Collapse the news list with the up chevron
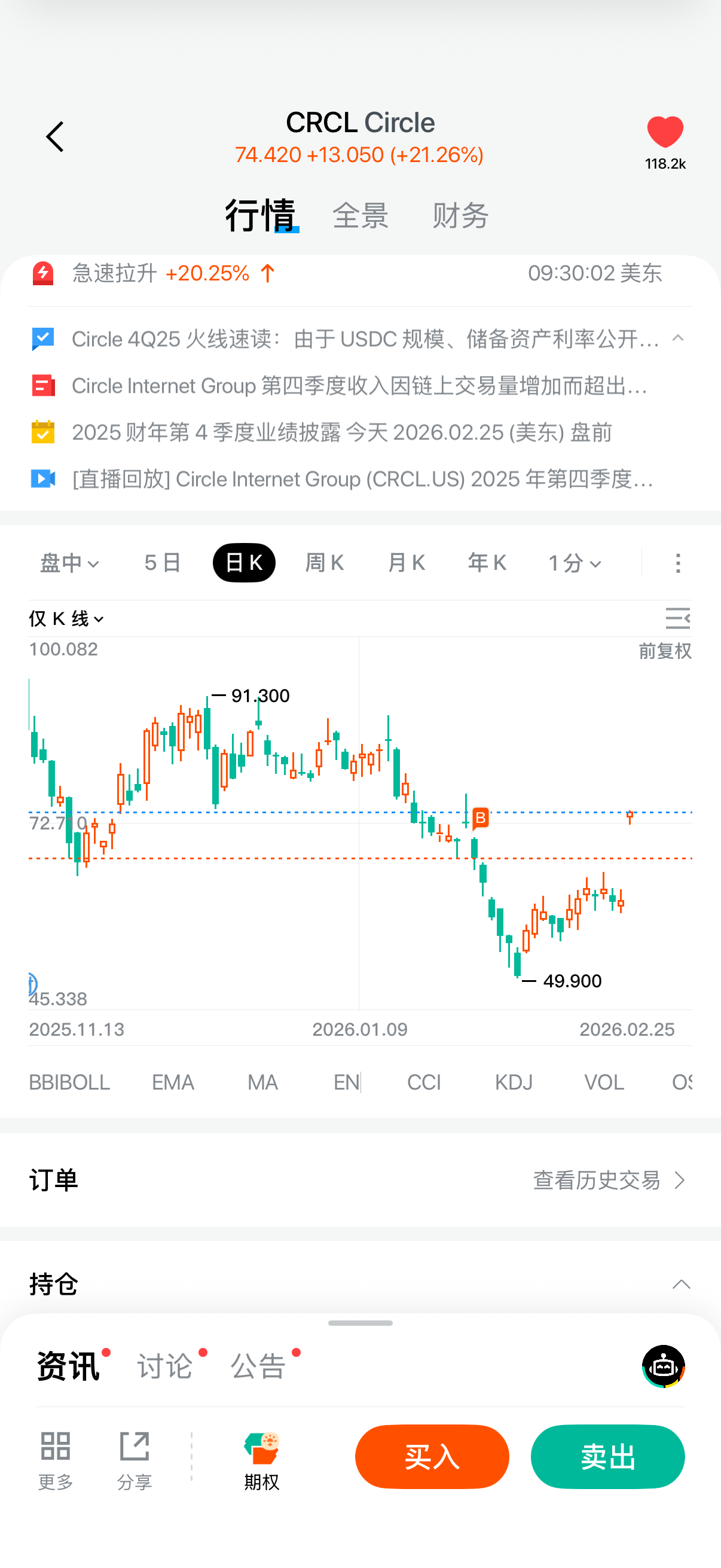Image resolution: width=721 pixels, height=1568 pixels. (x=678, y=338)
